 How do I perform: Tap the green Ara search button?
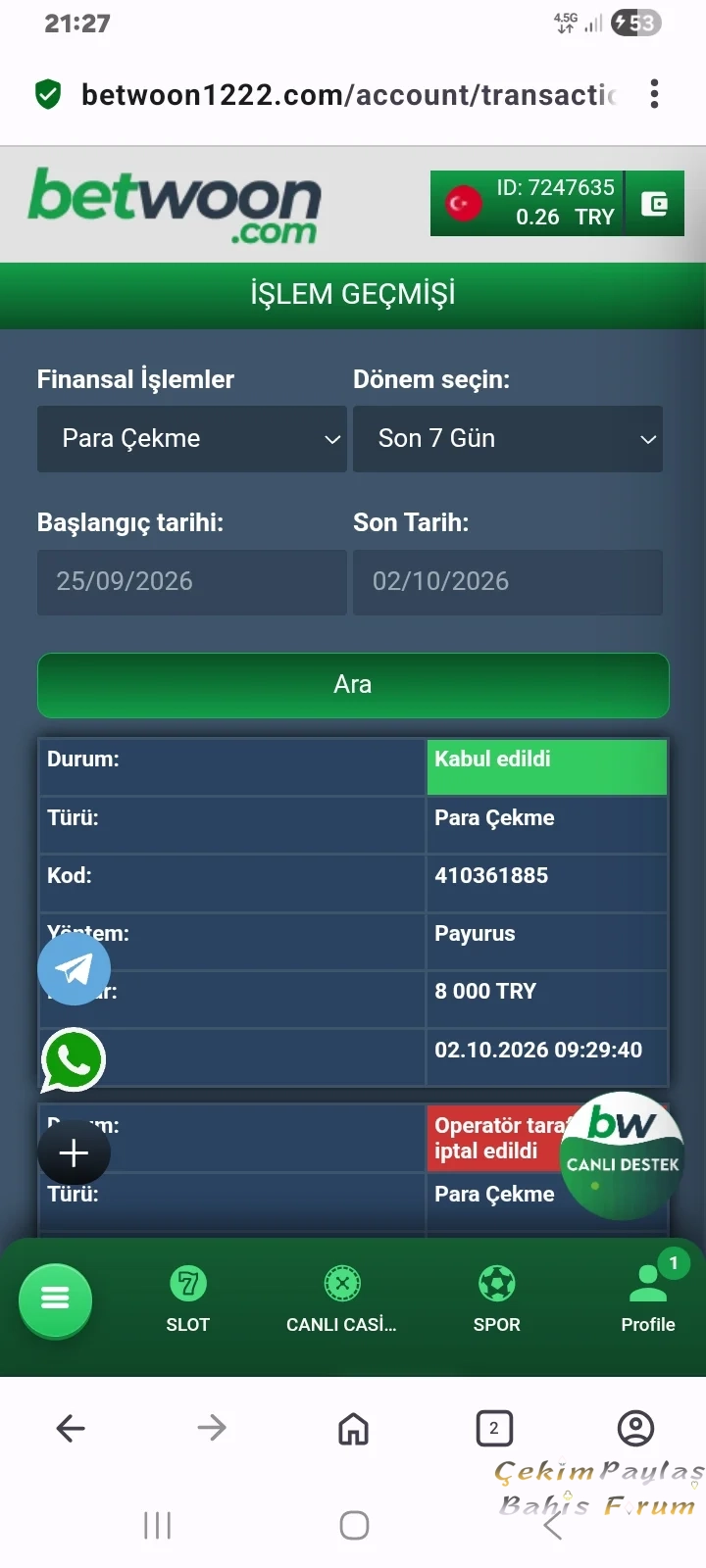pyautogui.click(x=353, y=685)
